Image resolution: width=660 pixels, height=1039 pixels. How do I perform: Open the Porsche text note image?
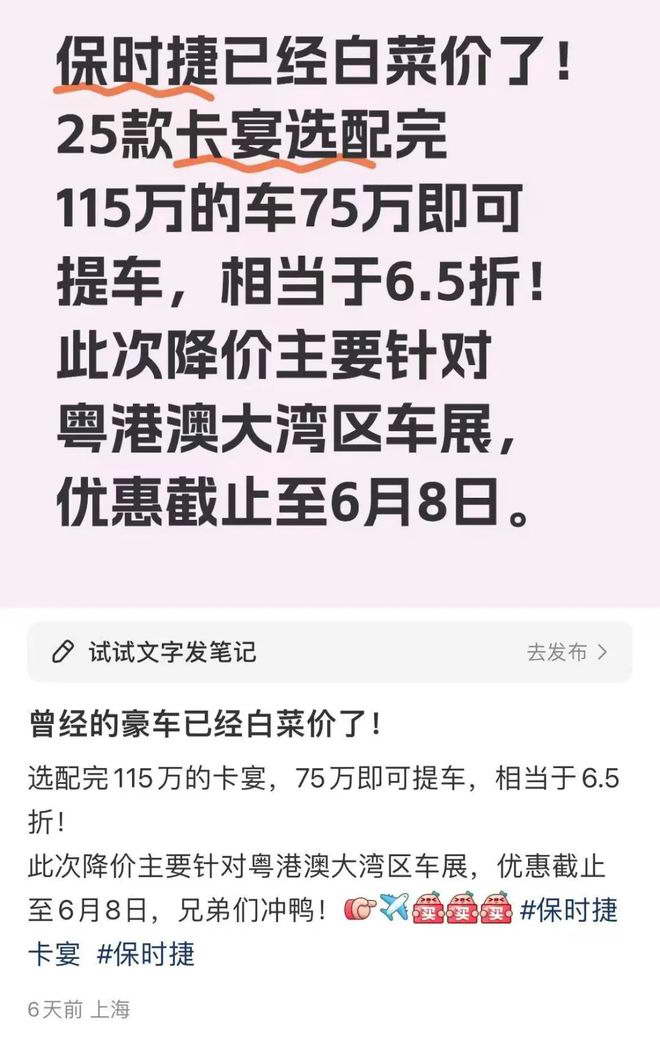coord(330,300)
